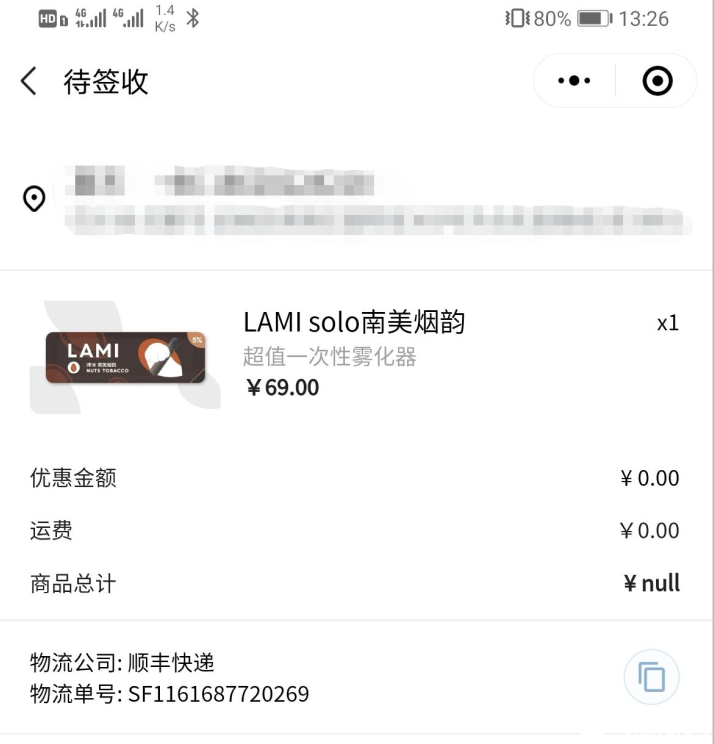Open the mini program more-options menu
Image resolution: width=714 pixels, height=744 pixels.
[574, 81]
